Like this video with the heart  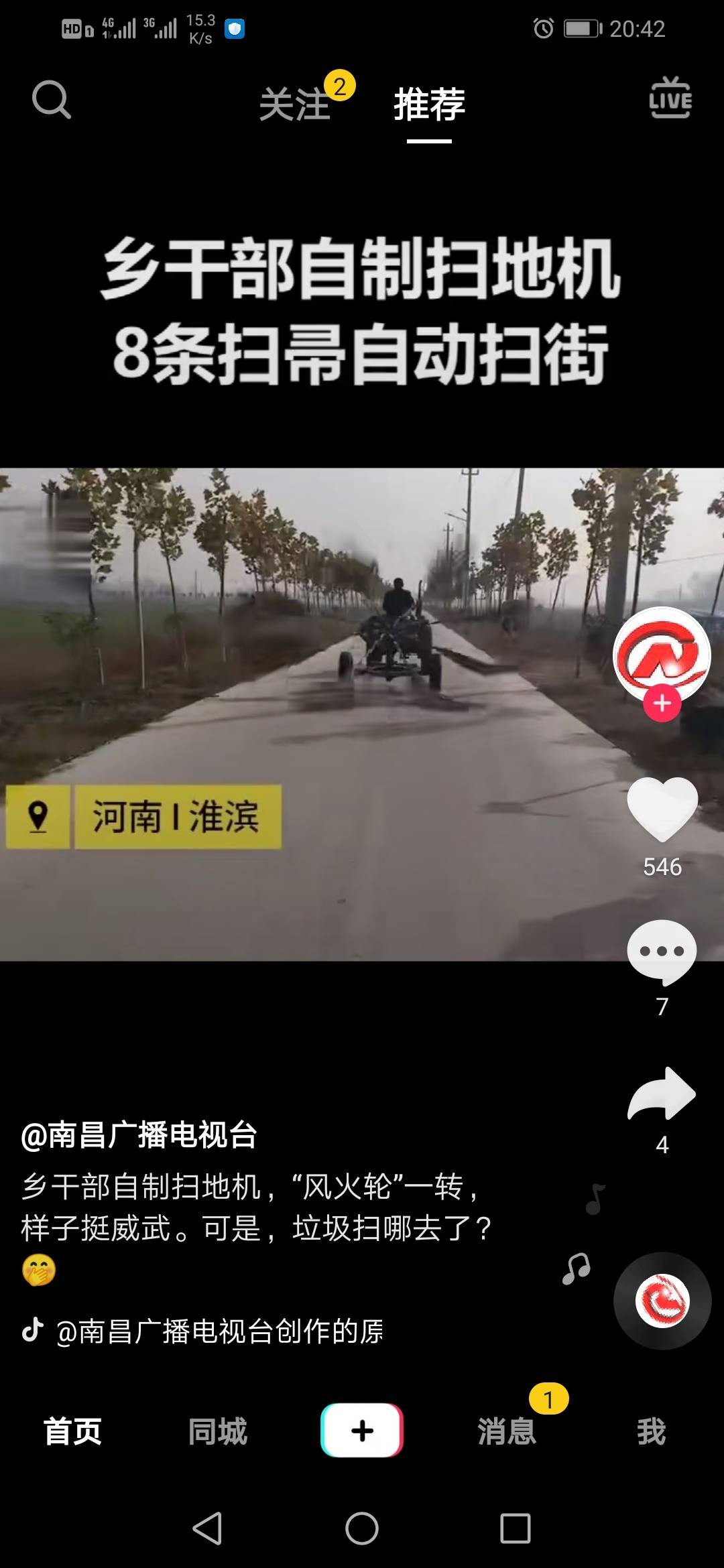tap(662, 809)
